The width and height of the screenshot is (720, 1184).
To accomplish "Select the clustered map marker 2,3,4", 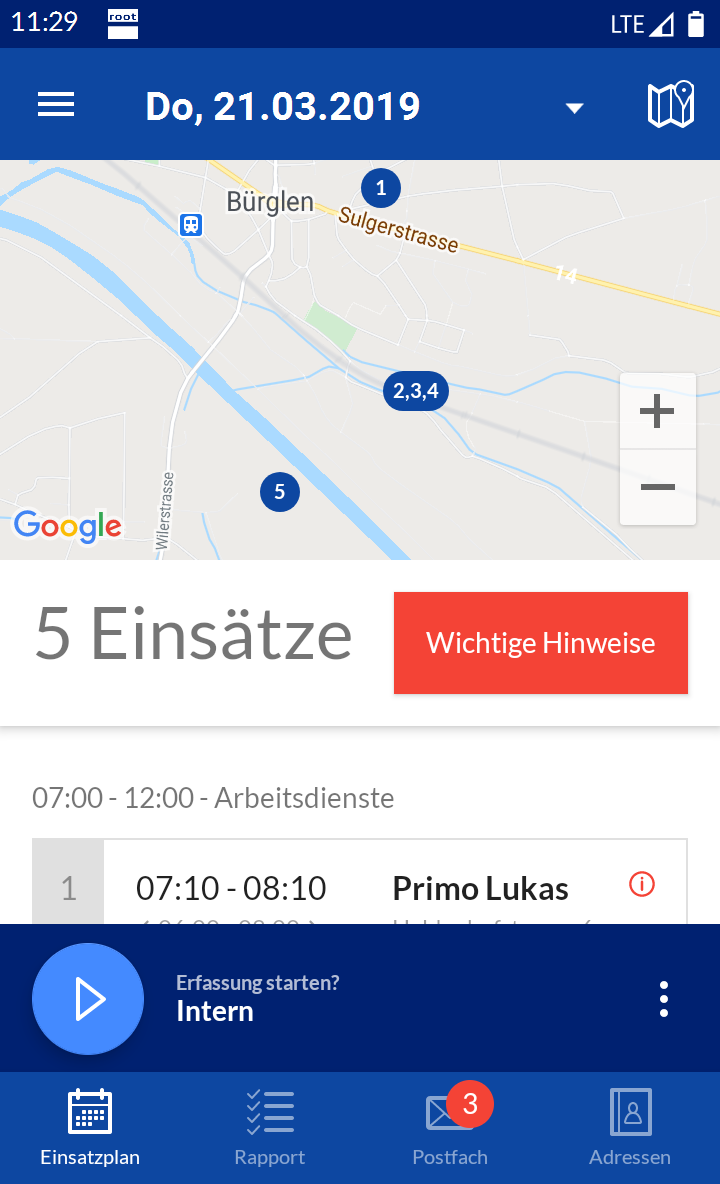I will (x=416, y=391).
